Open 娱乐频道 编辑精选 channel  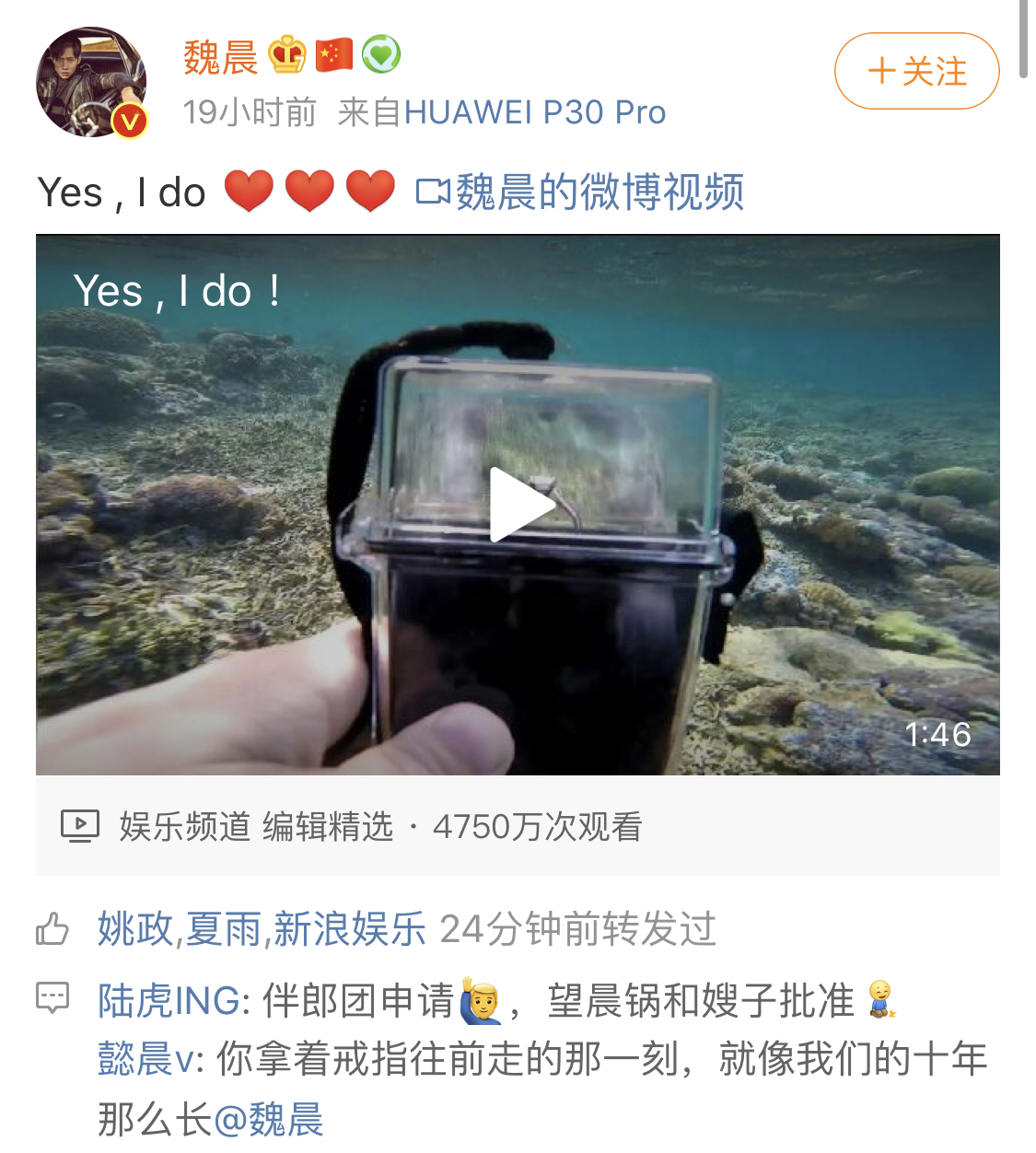coord(256,826)
